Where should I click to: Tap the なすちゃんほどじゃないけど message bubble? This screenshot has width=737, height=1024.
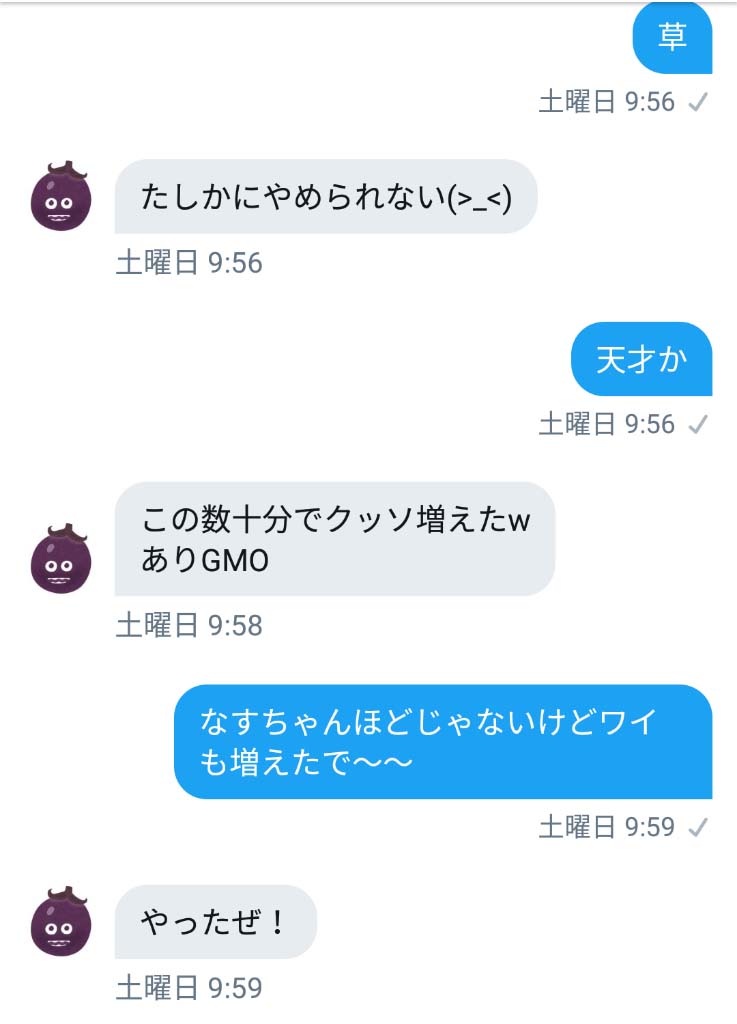[442, 741]
